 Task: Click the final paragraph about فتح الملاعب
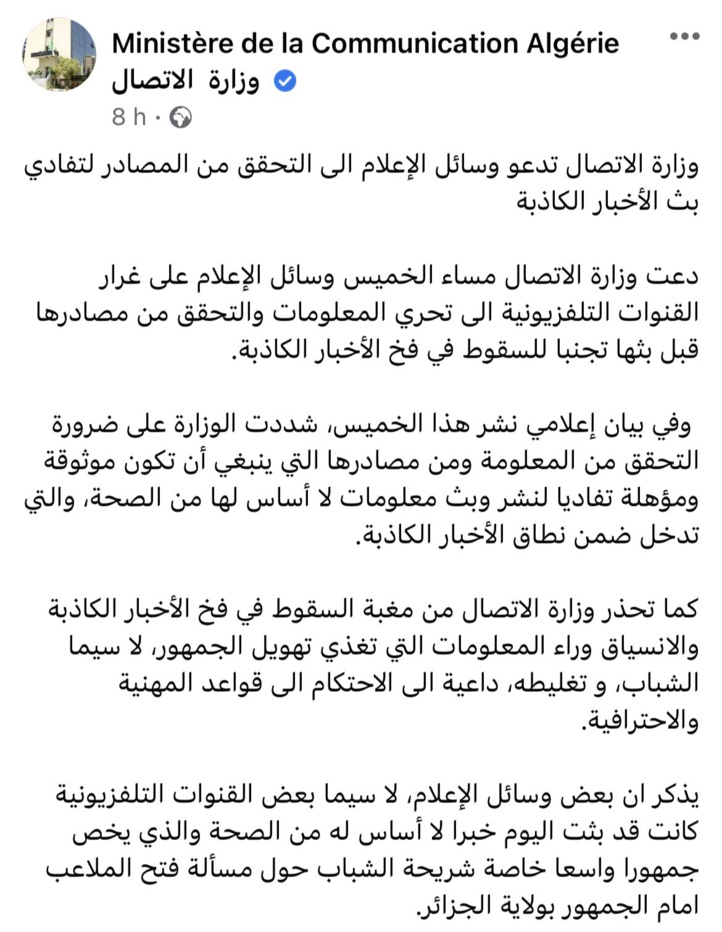tap(360, 855)
